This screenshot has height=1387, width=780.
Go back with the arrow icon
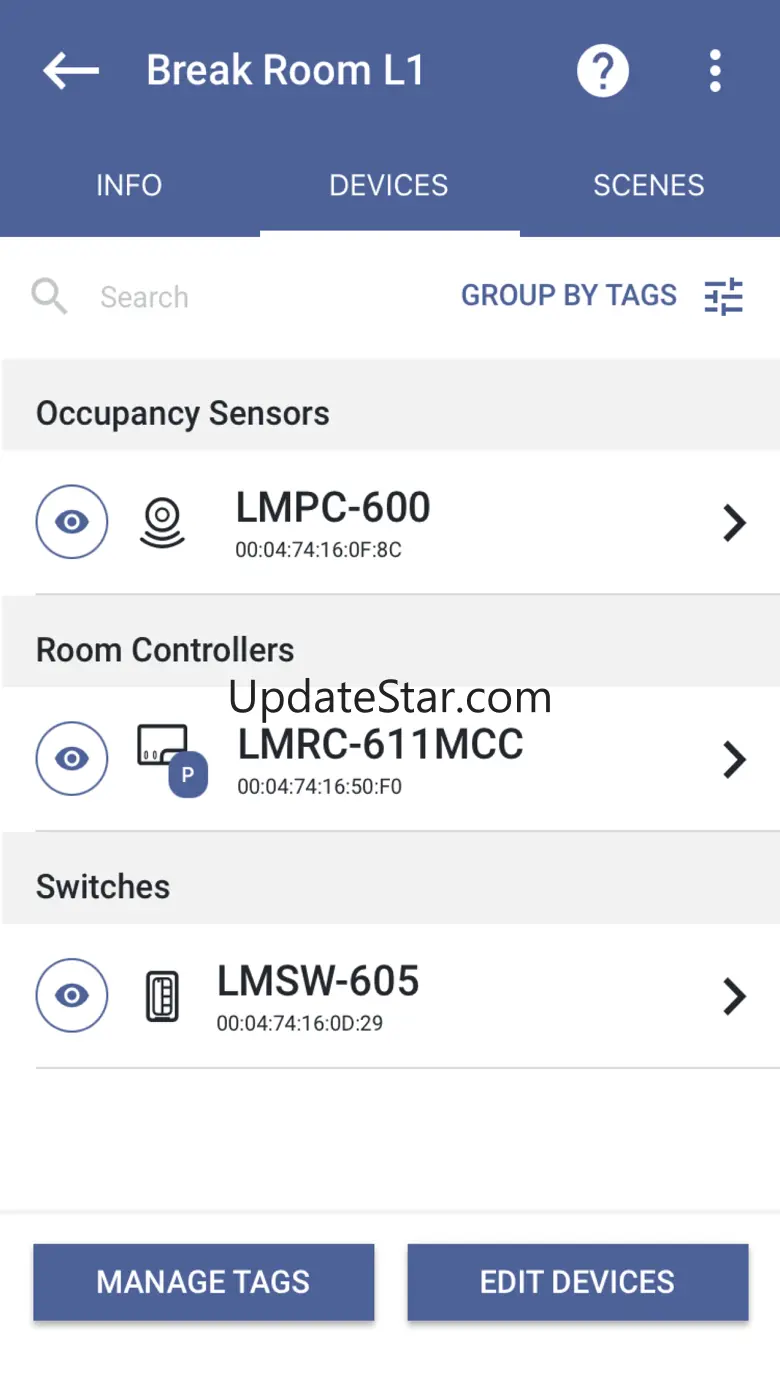[x=71, y=71]
